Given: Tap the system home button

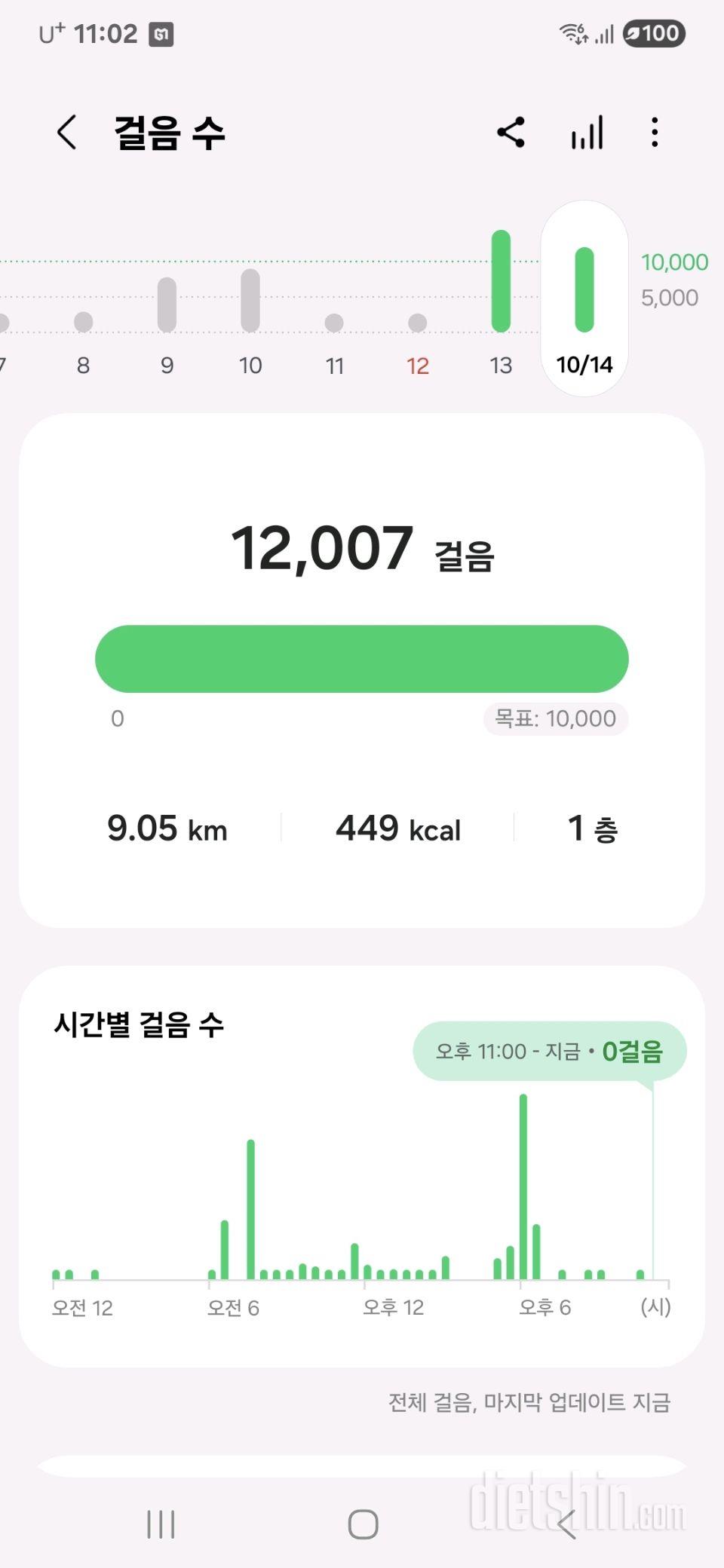Looking at the screenshot, I should pos(363,1524).
